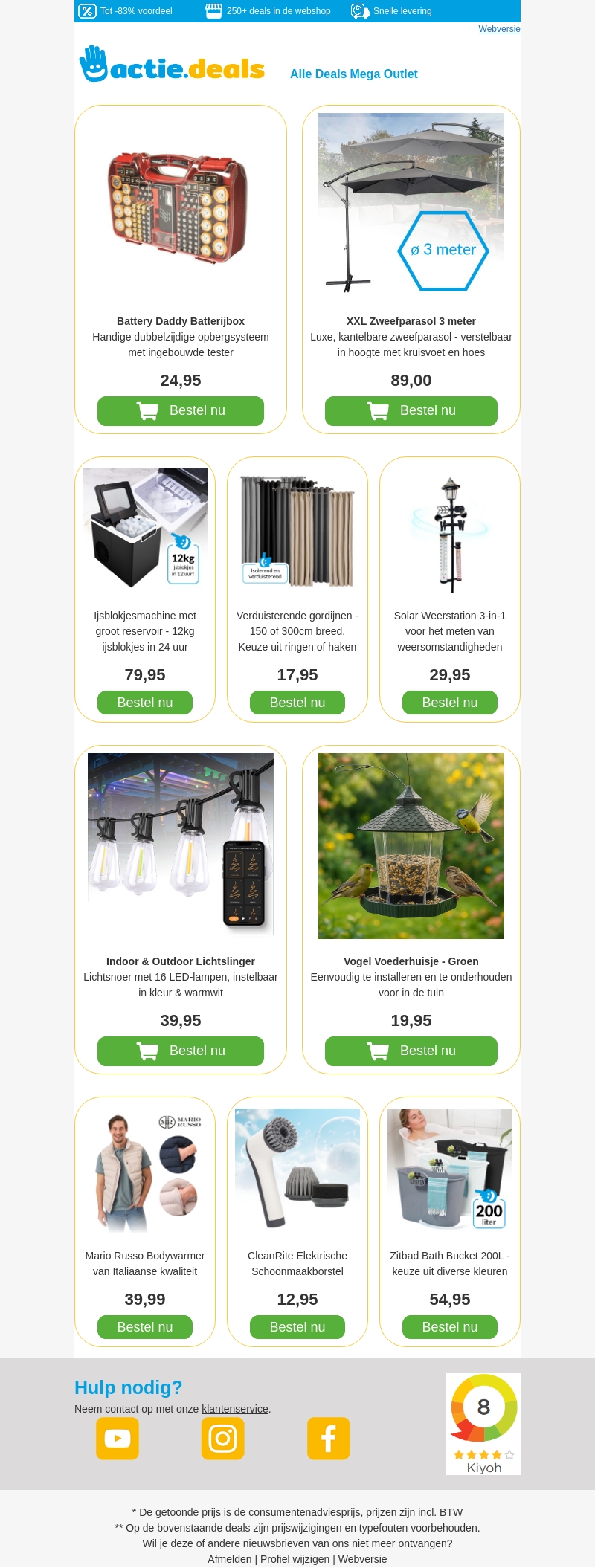This screenshot has height=1568, width=595.
Task: Open the Webversie link at the top
Action: [499, 29]
